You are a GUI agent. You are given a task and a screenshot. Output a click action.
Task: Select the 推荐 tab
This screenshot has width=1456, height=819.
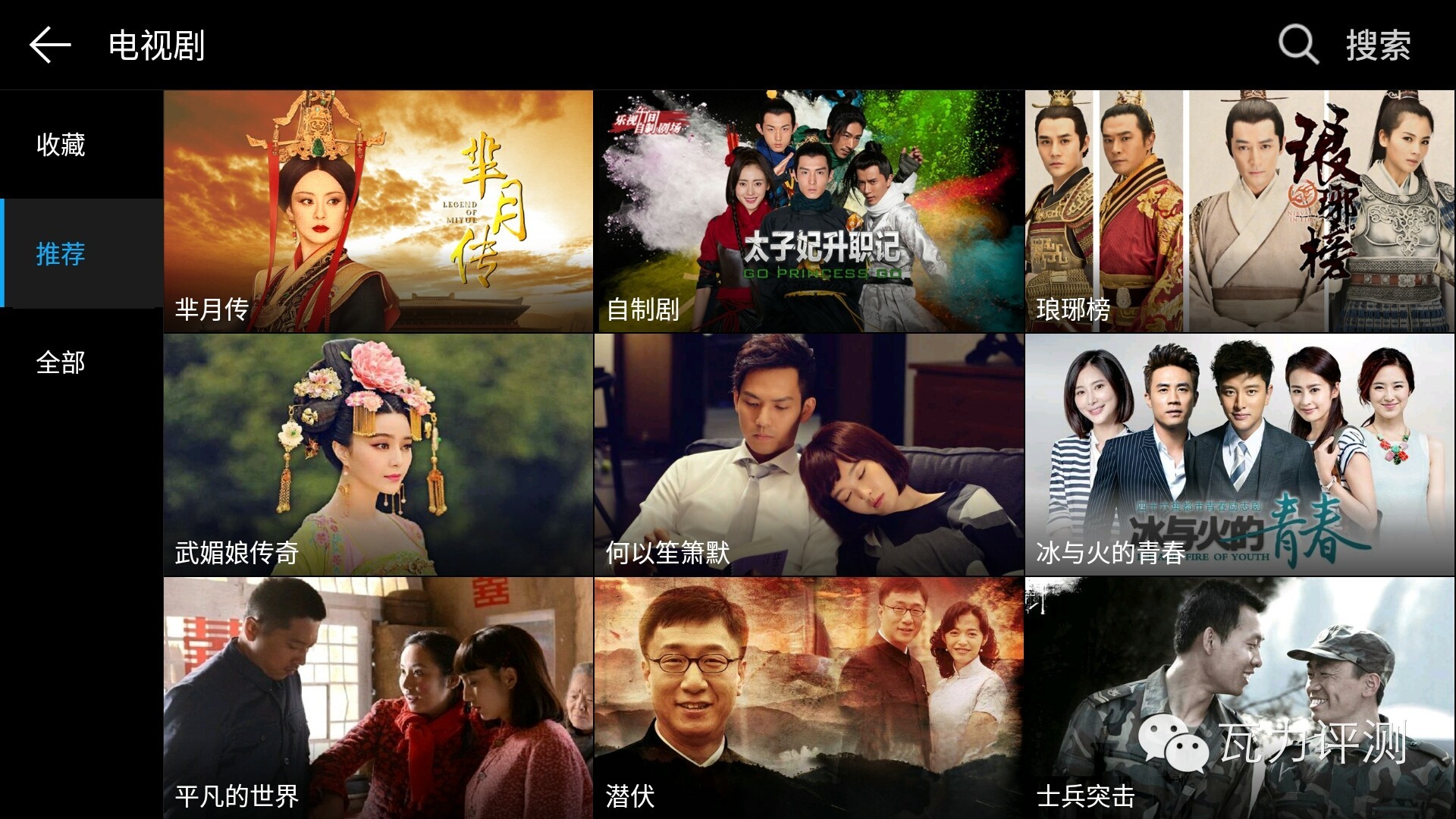61,253
